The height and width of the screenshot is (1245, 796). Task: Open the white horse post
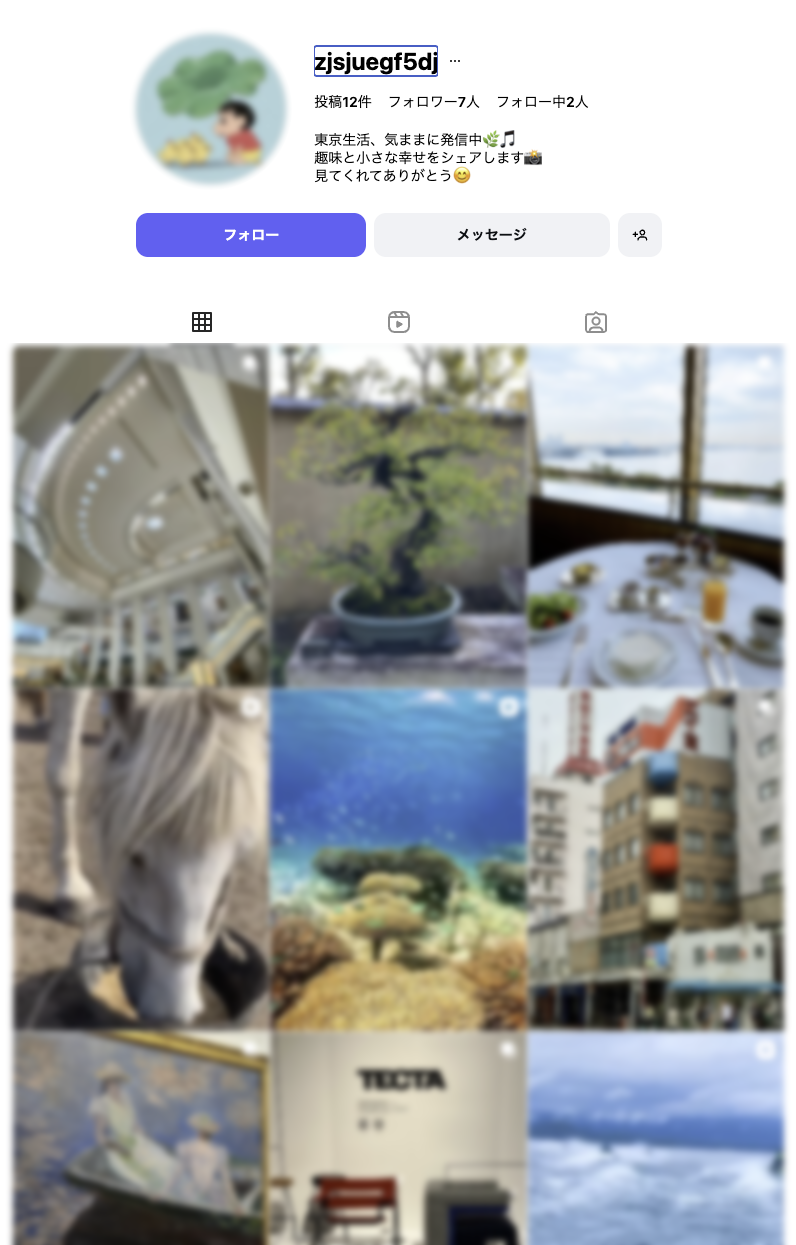[141, 858]
